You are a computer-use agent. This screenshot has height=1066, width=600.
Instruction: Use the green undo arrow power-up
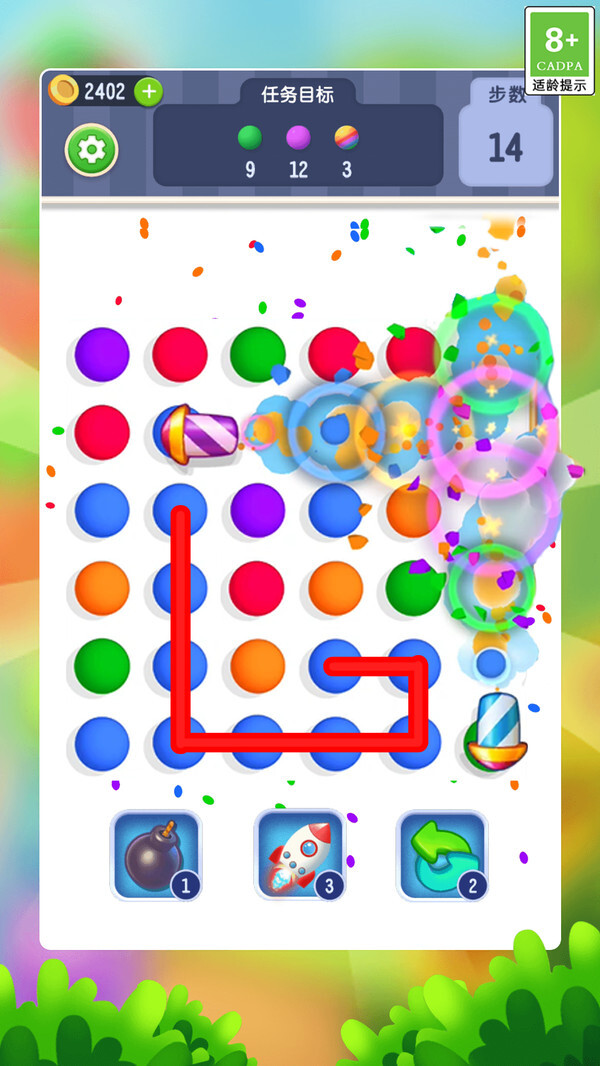pyautogui.click(x=442, y=855)
